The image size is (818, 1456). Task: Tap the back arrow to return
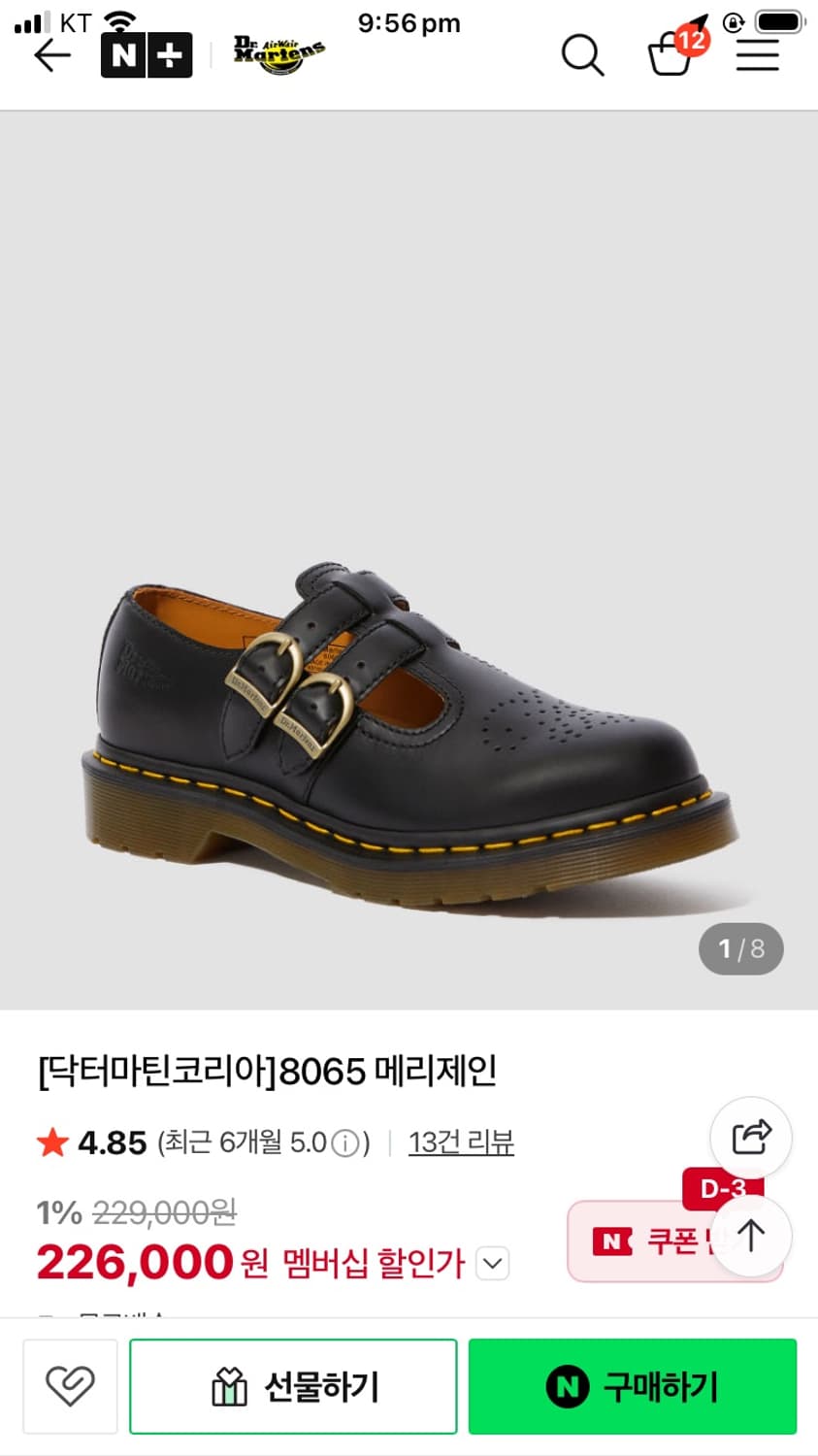53,55
